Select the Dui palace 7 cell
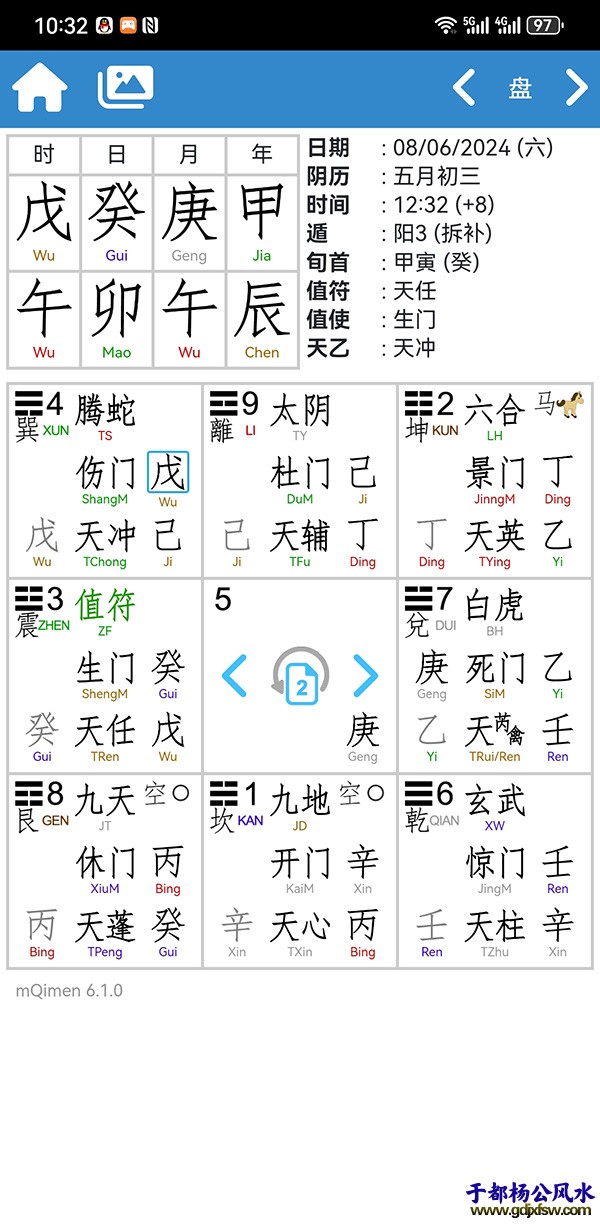This screenshot has height=1224, width=600. [x=495, y=676]
